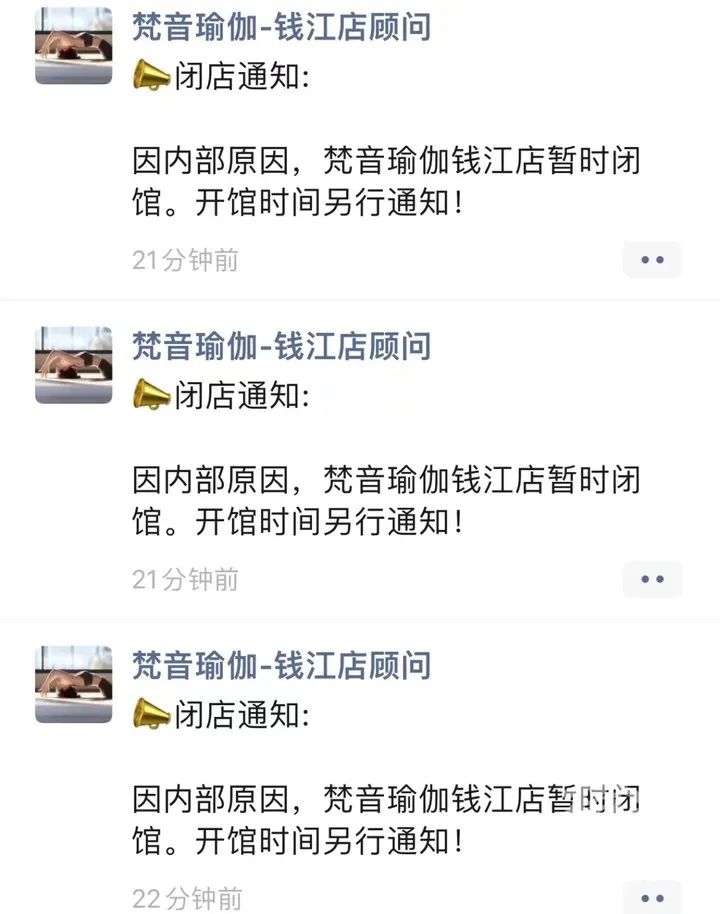Tap the avatar of the 22分钟前 post

[x=74, y=684]
